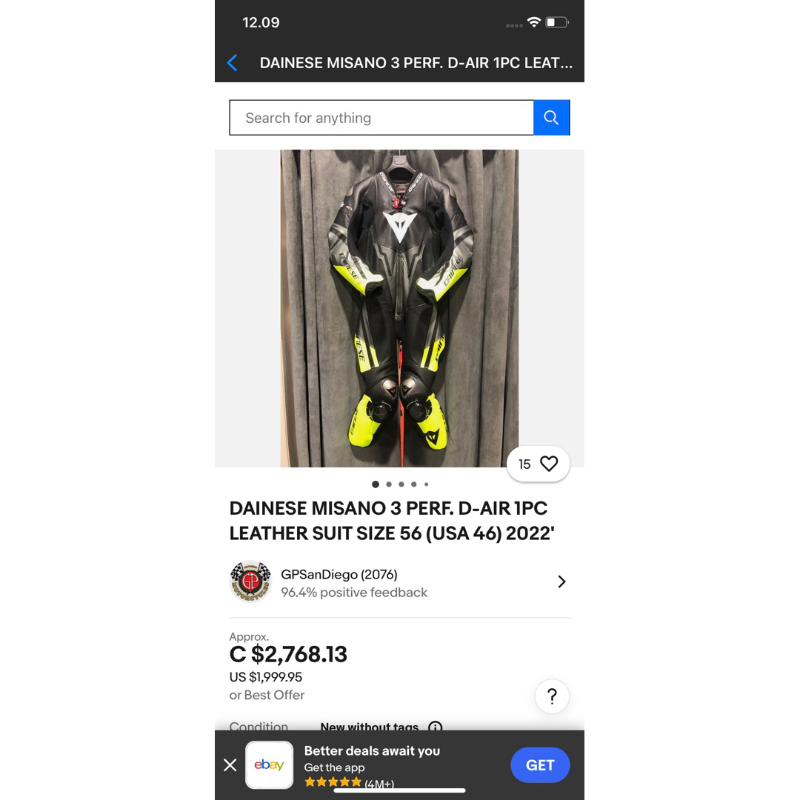Open the help question mark button

(552, 696)
